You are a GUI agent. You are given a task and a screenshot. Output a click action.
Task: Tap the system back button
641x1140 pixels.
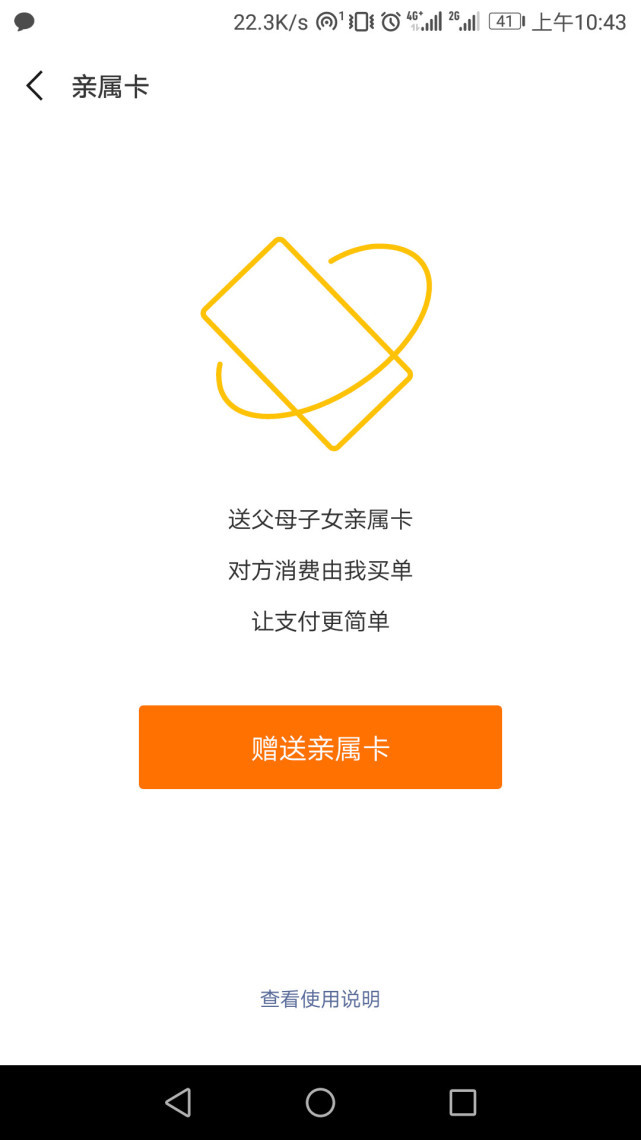coord(178,1102)
